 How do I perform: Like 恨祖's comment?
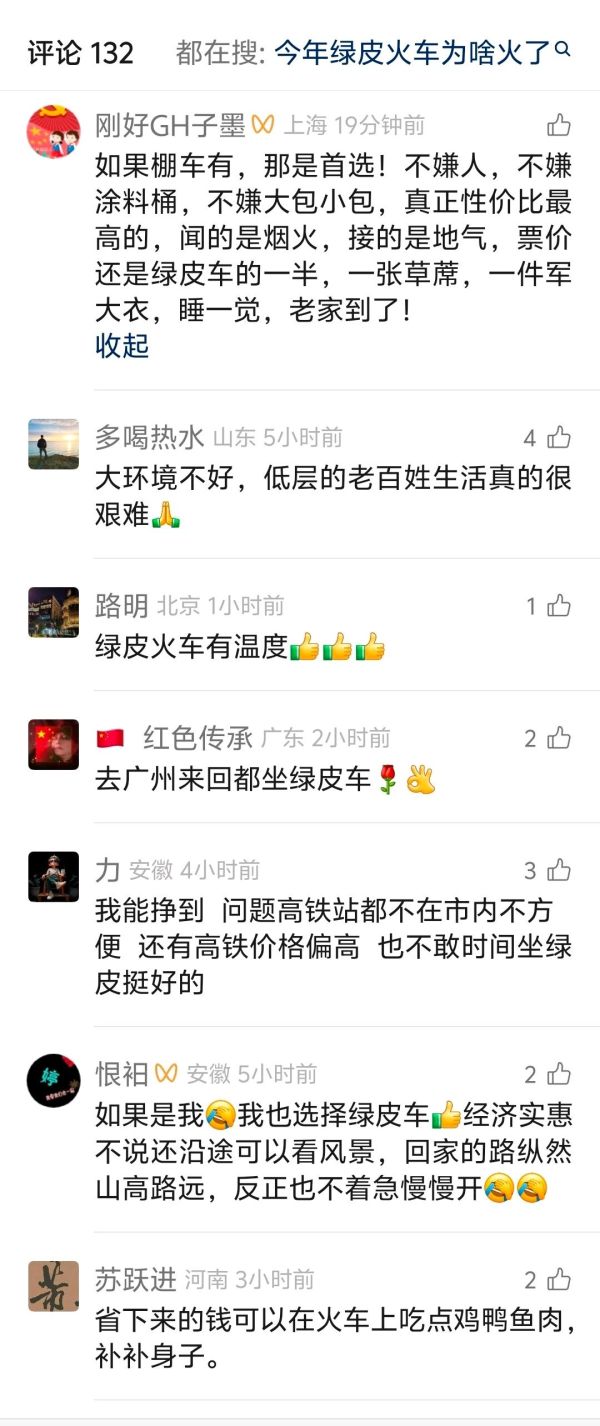[559, 1074]
